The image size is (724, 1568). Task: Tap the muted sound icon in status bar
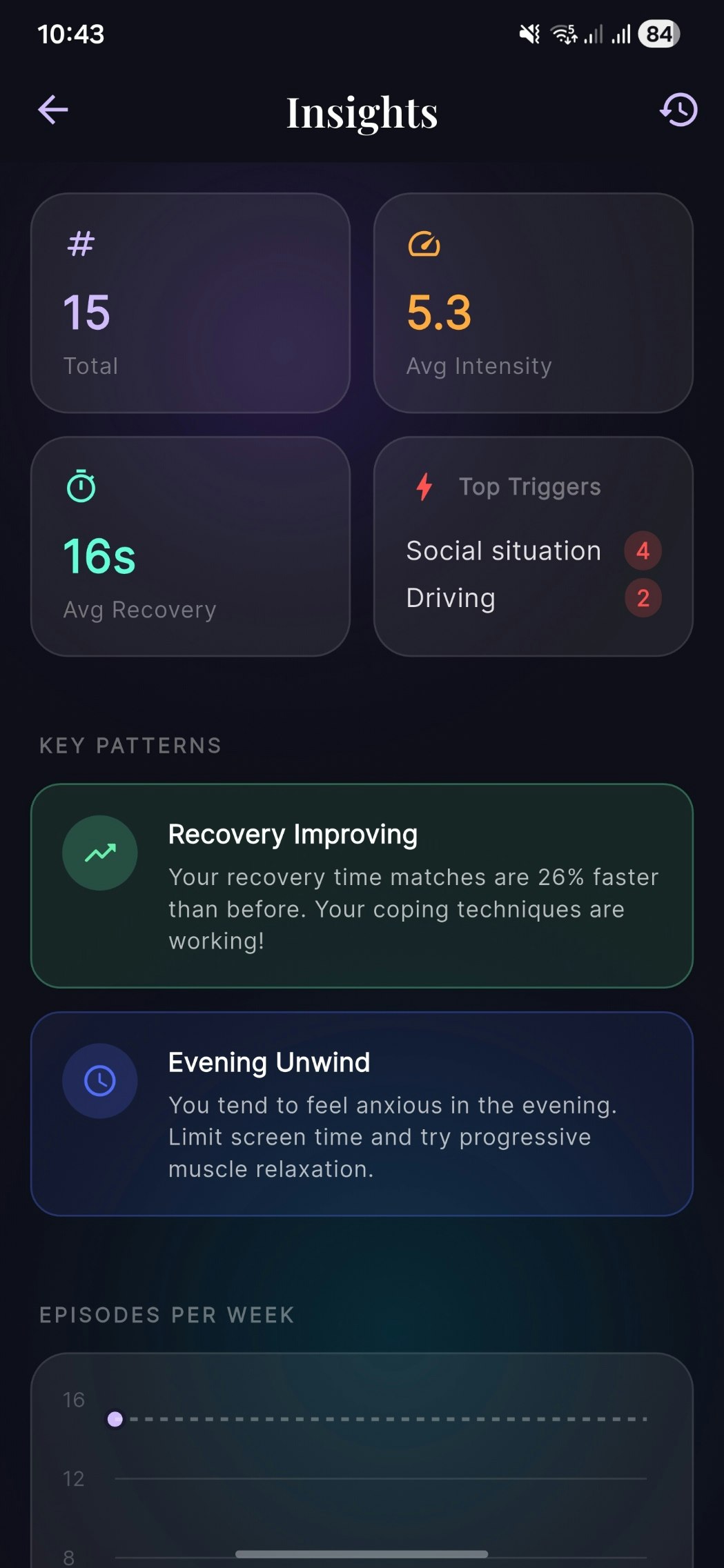529,32
